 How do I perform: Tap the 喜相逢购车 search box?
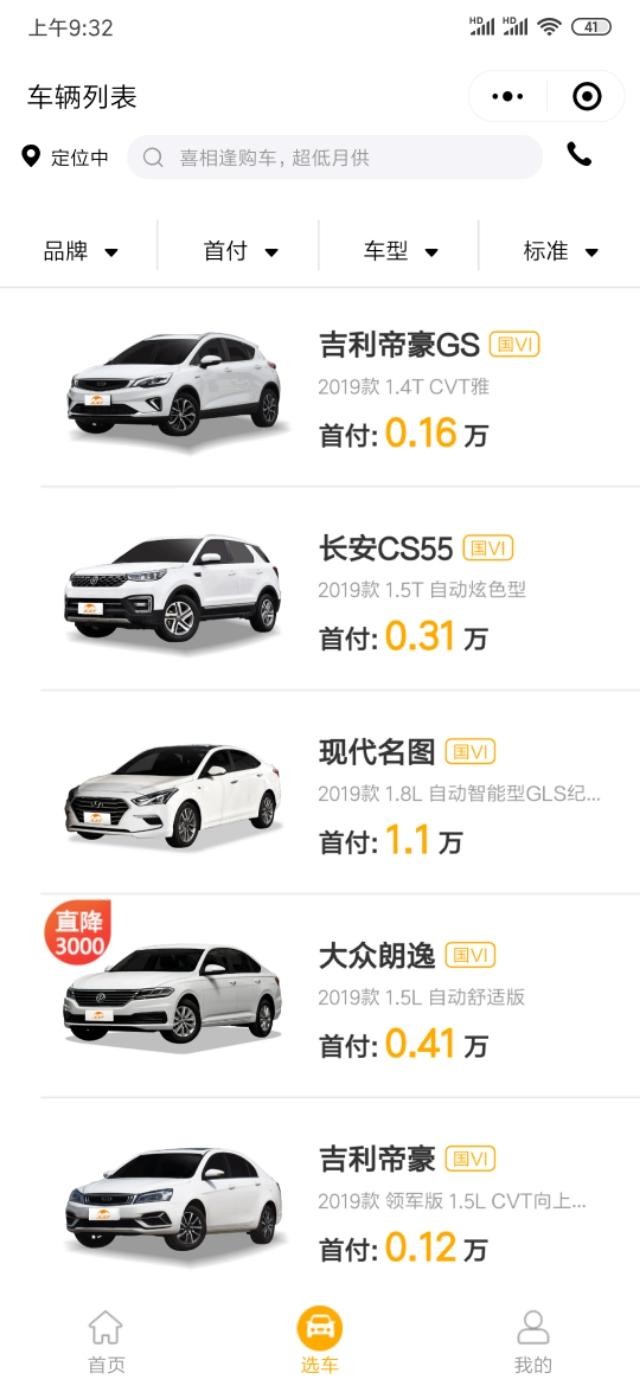click(x=335, y=157)
